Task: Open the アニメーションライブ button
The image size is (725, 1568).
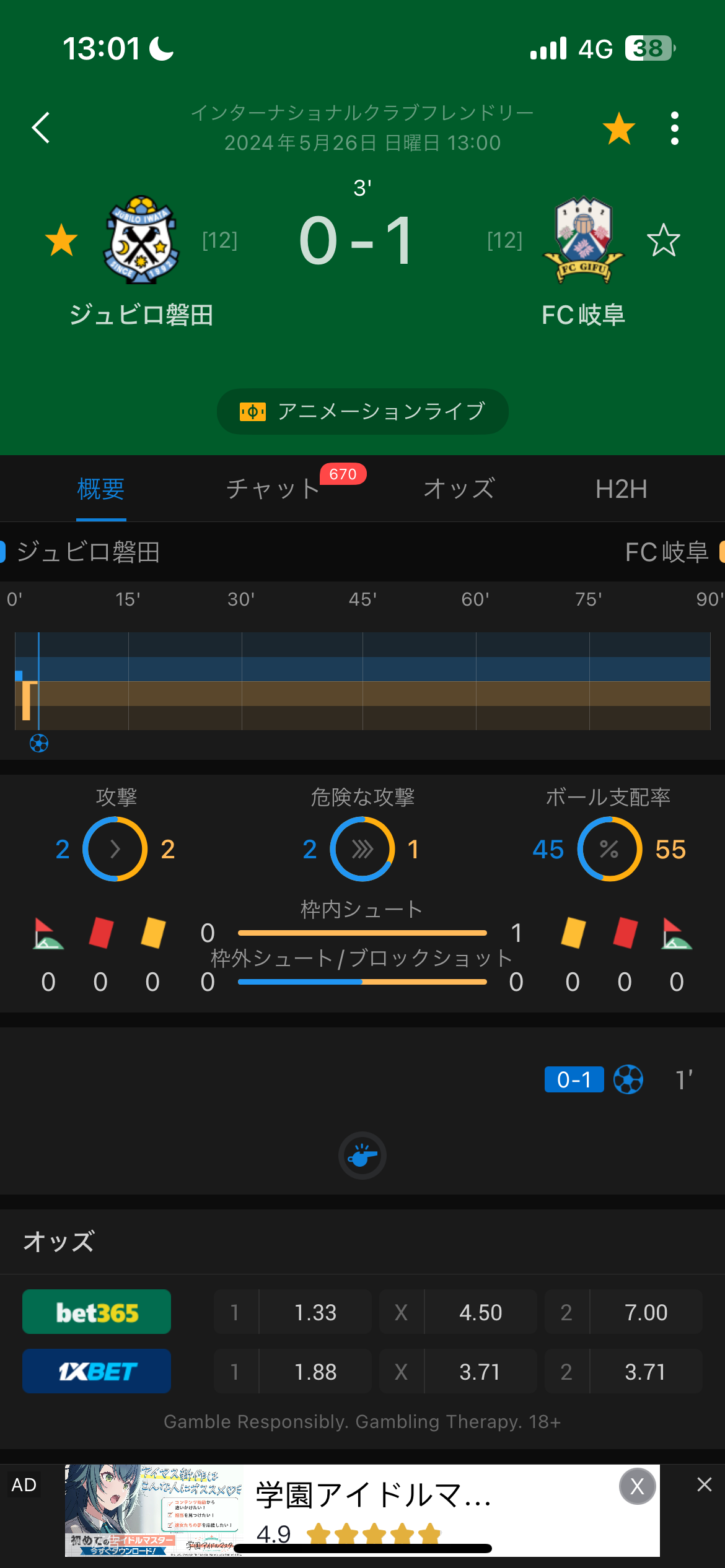Action: 362,411
